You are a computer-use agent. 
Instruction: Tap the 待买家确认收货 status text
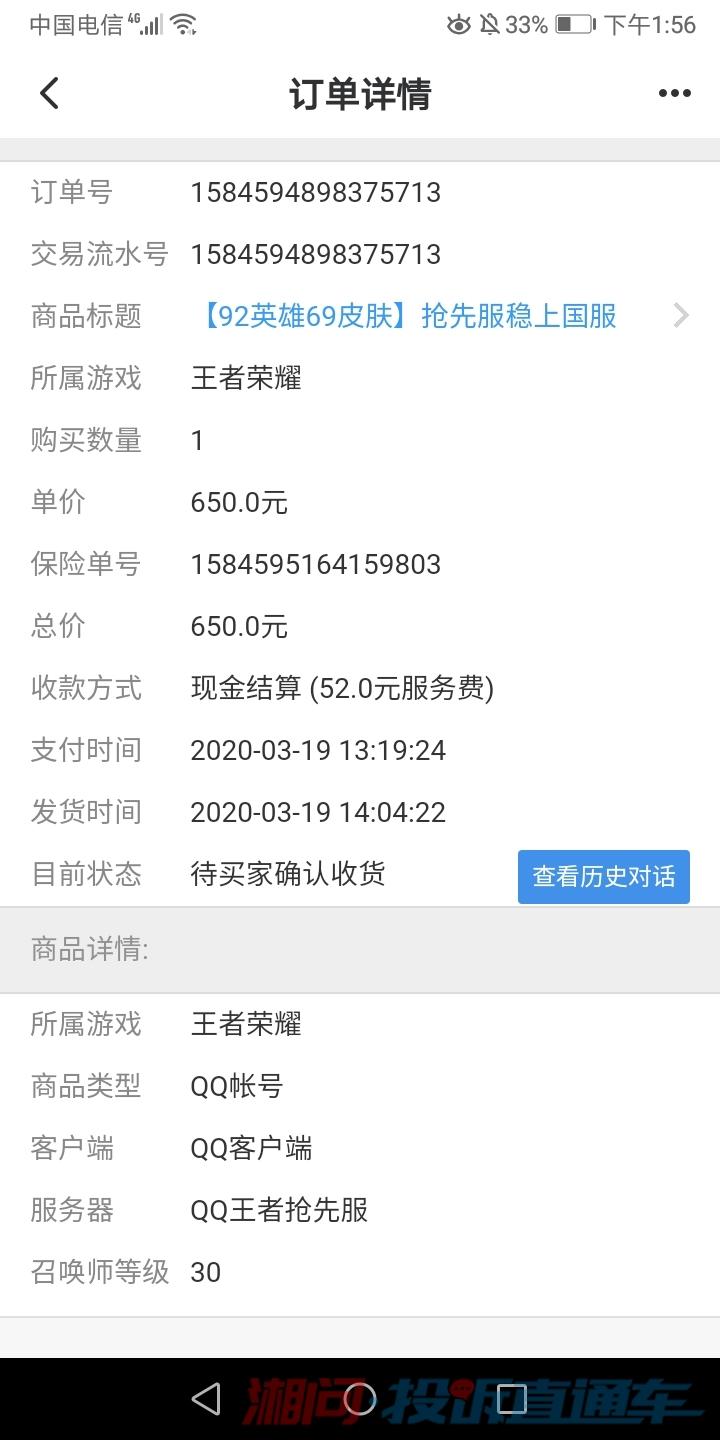pyautogui.click(x=288, y=874)
